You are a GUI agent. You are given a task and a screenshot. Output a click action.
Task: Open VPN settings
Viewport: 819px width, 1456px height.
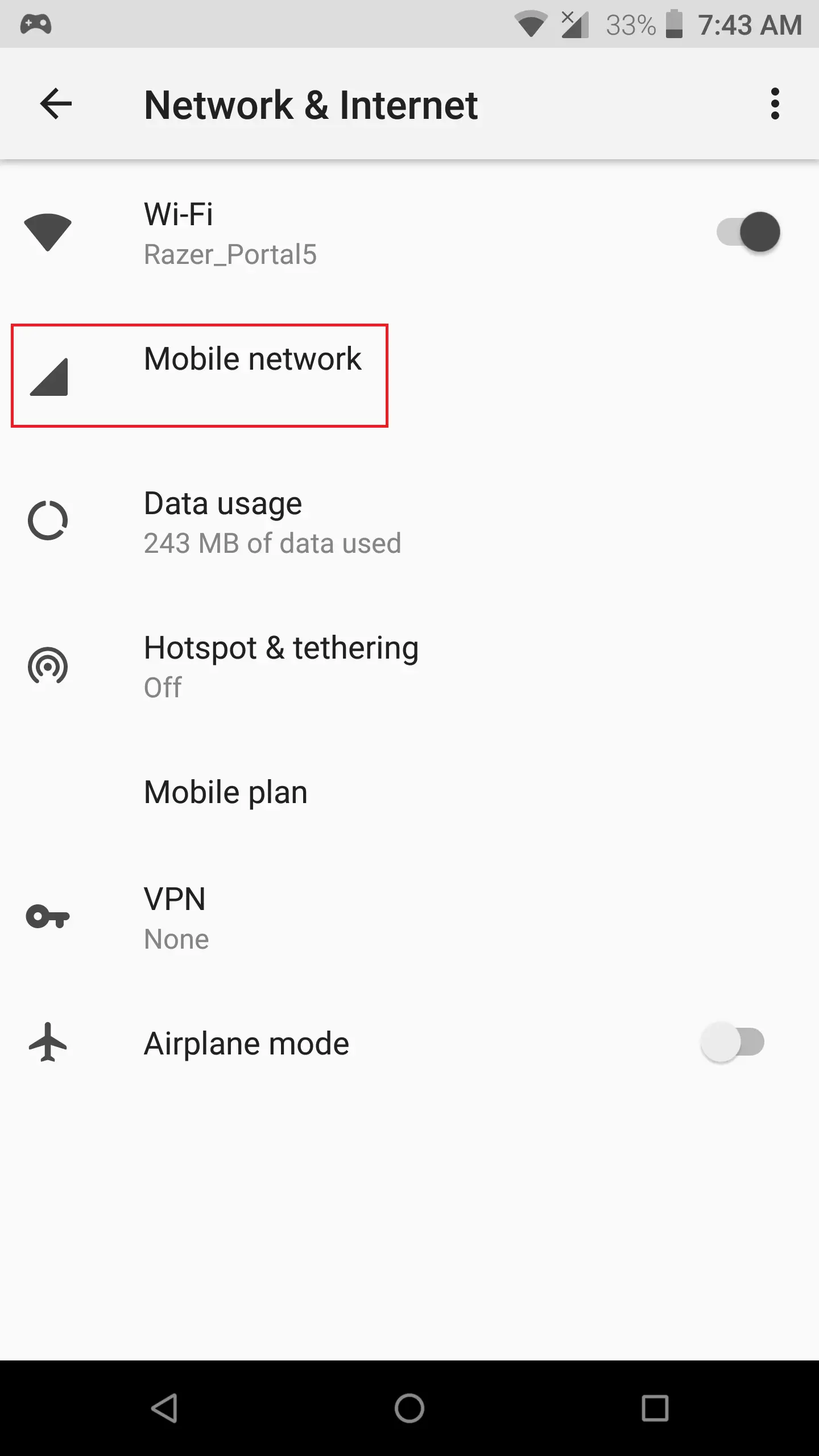(x=176, y=918)
